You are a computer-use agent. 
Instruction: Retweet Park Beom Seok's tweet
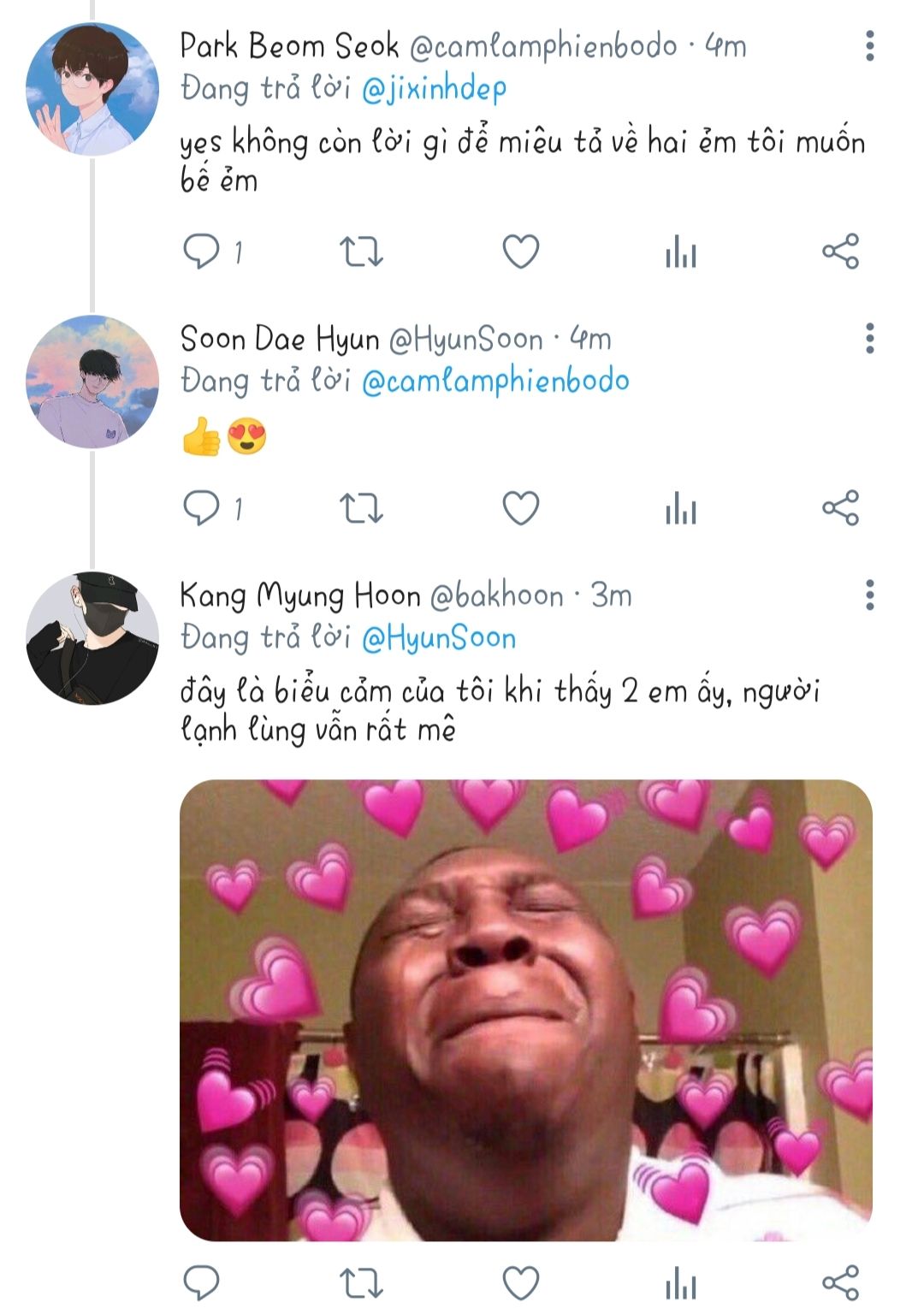pos(361,252)
